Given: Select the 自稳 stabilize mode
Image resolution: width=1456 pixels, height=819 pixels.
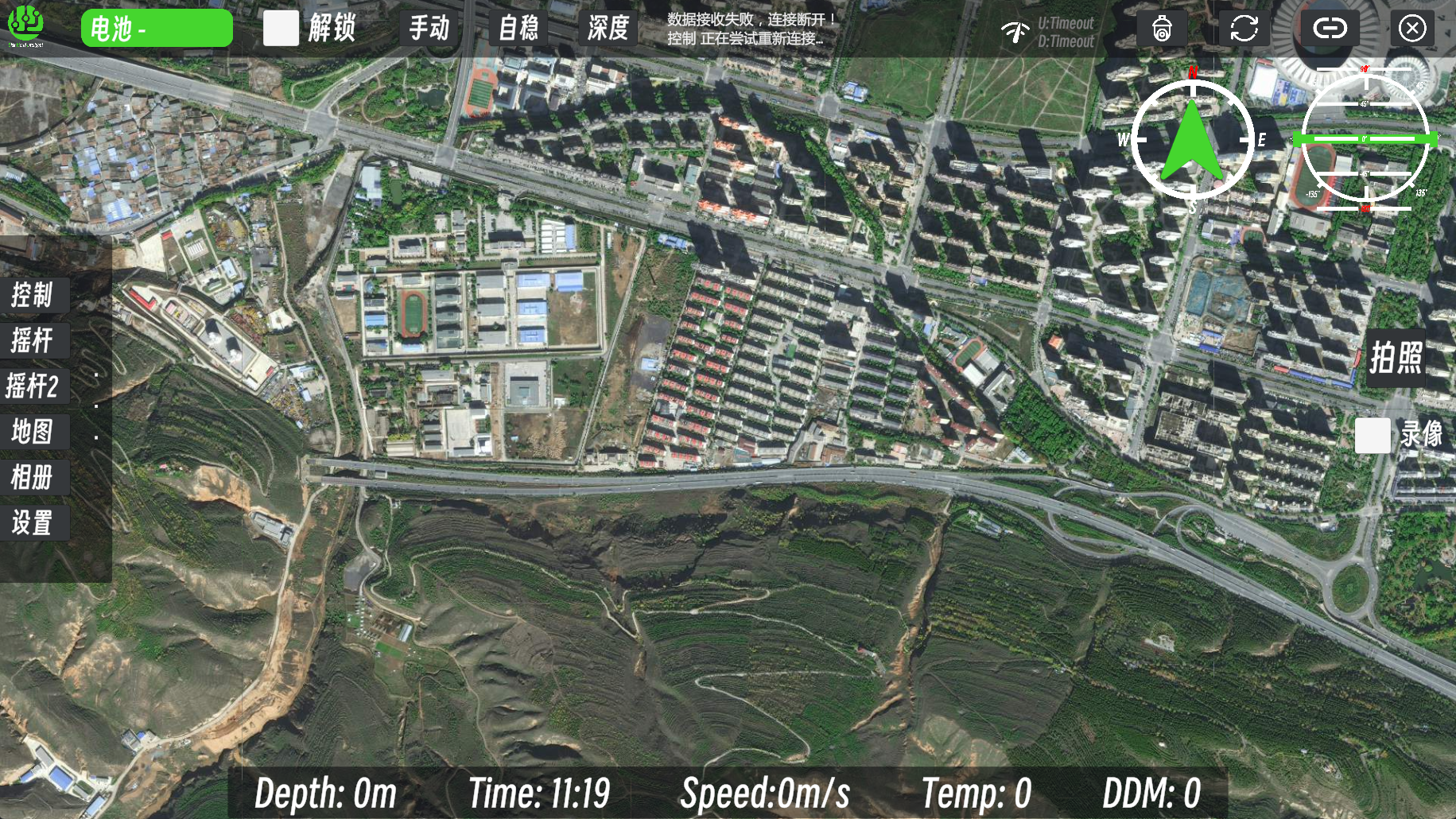Looking at the screenshot, I should 518,29.
